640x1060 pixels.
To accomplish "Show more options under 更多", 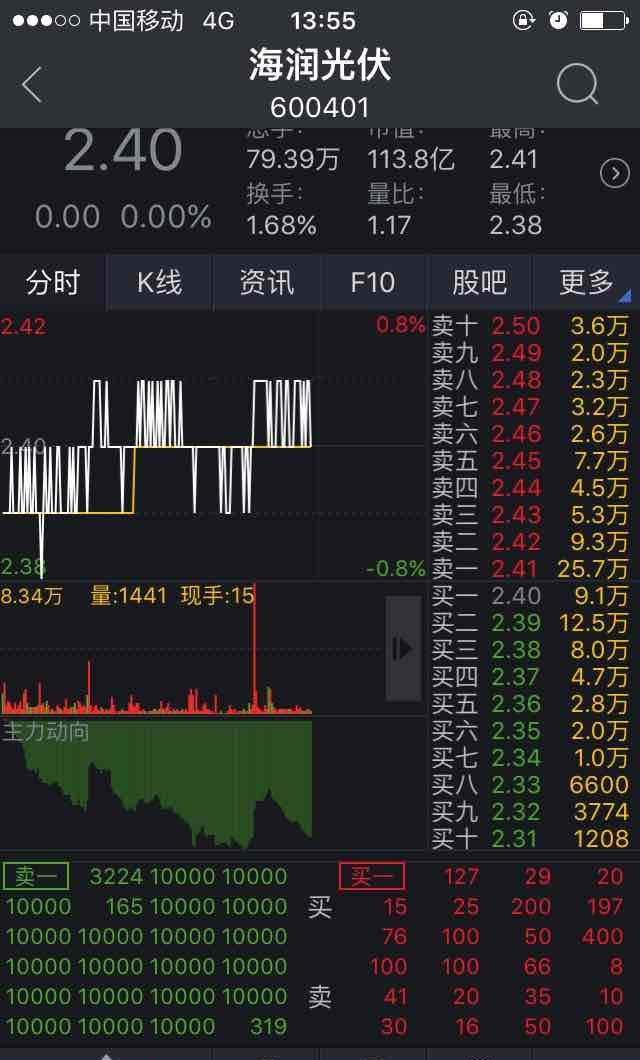I will [x=586, y=283].
